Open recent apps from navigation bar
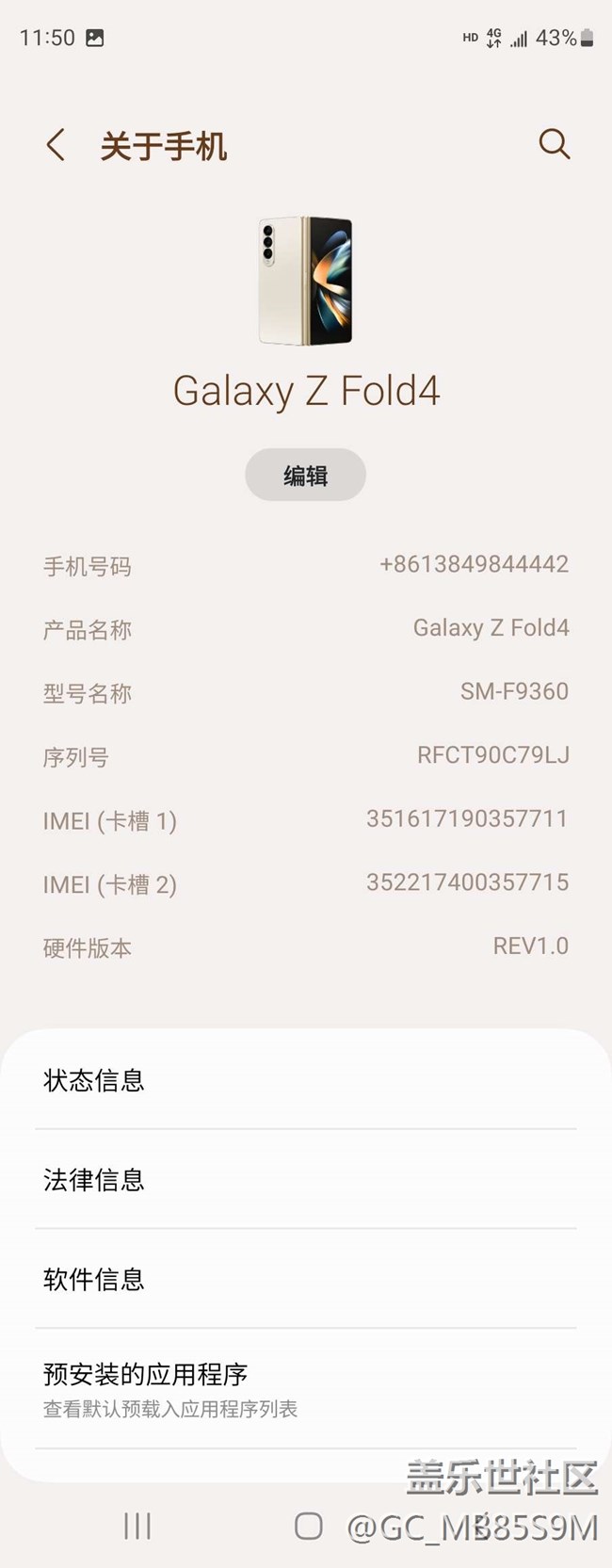Image resolution: width=612 pixels, height=1568 pixels. click(x=137, y=1526)
